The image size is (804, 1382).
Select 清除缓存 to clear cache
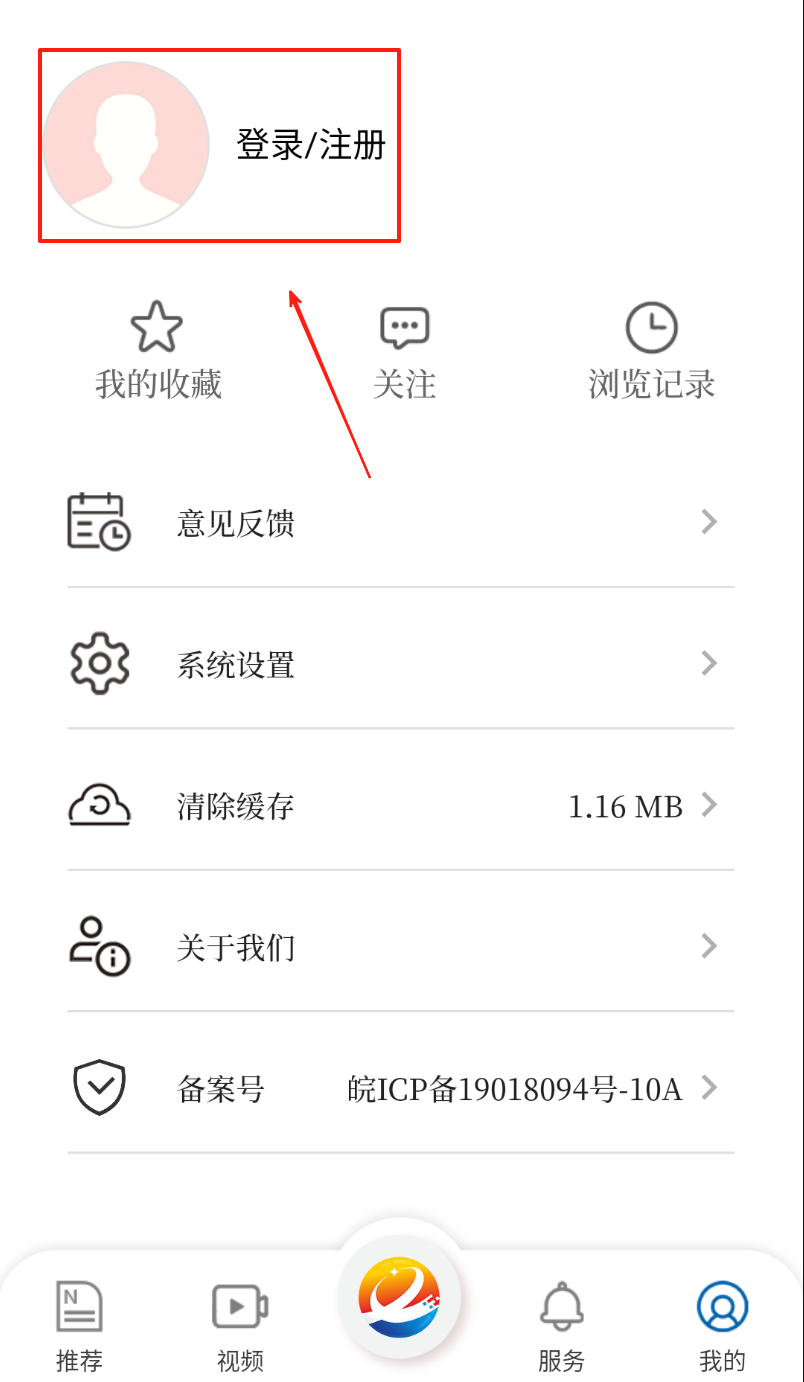click(400, 806)
